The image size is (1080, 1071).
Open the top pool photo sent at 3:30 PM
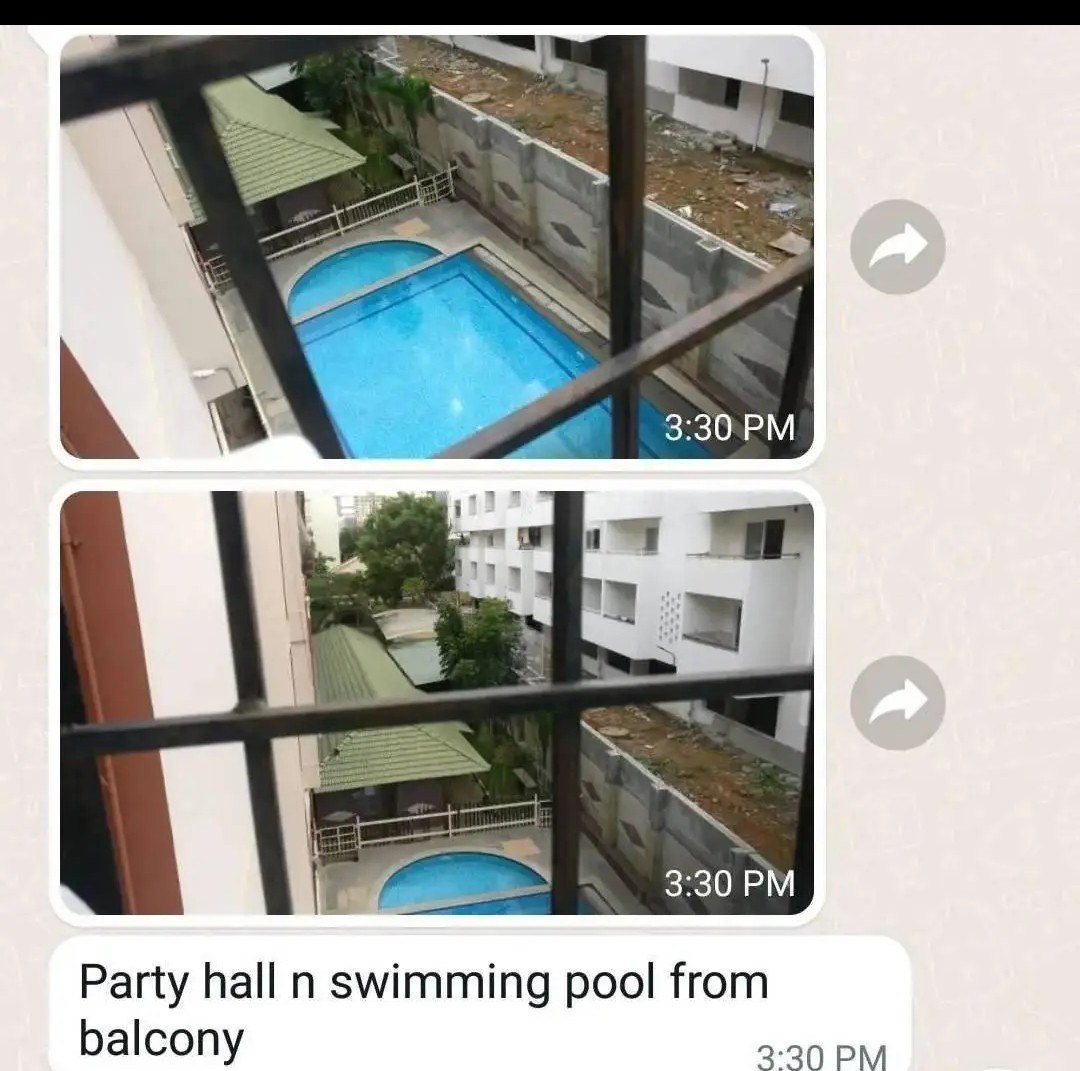click(x=436, y=247)
